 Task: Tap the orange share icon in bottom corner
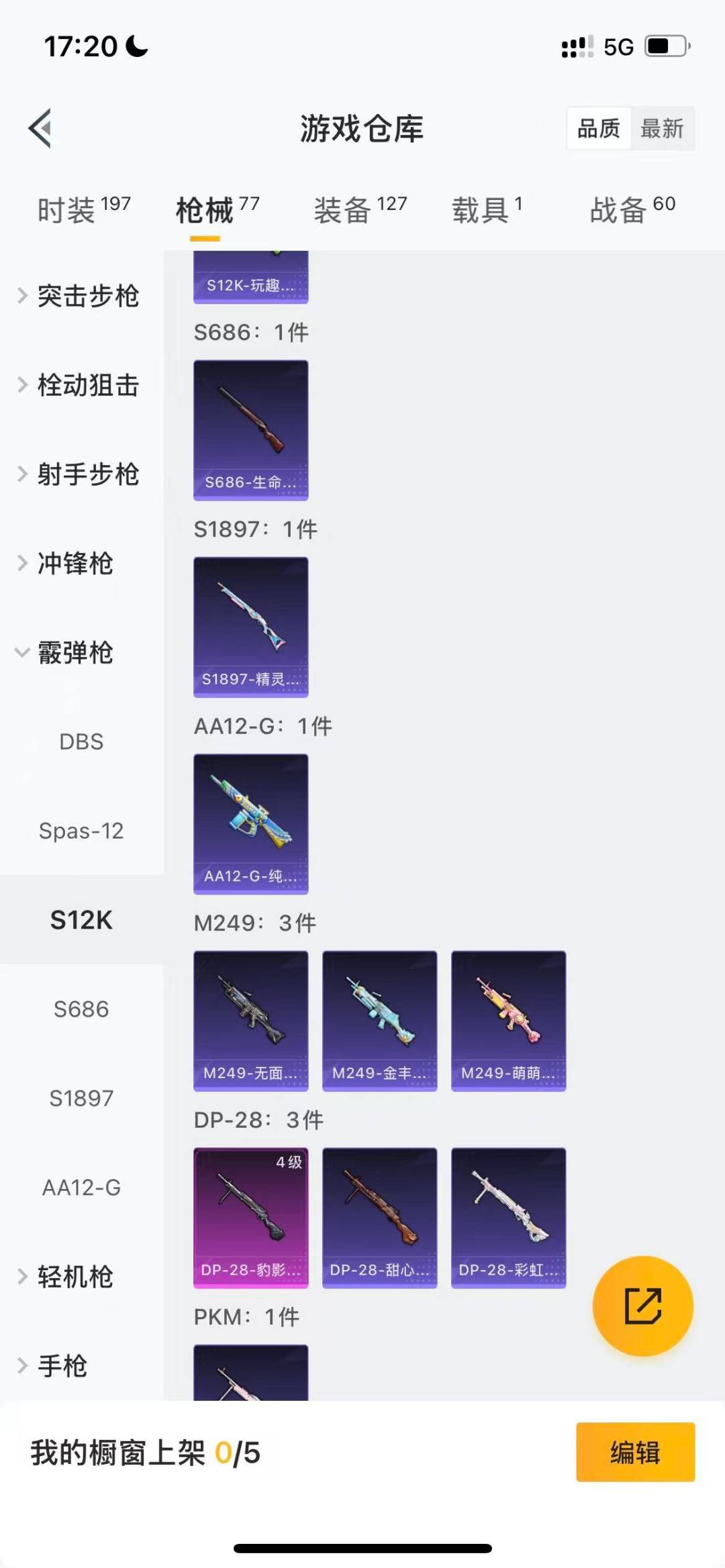(641, 1305)
